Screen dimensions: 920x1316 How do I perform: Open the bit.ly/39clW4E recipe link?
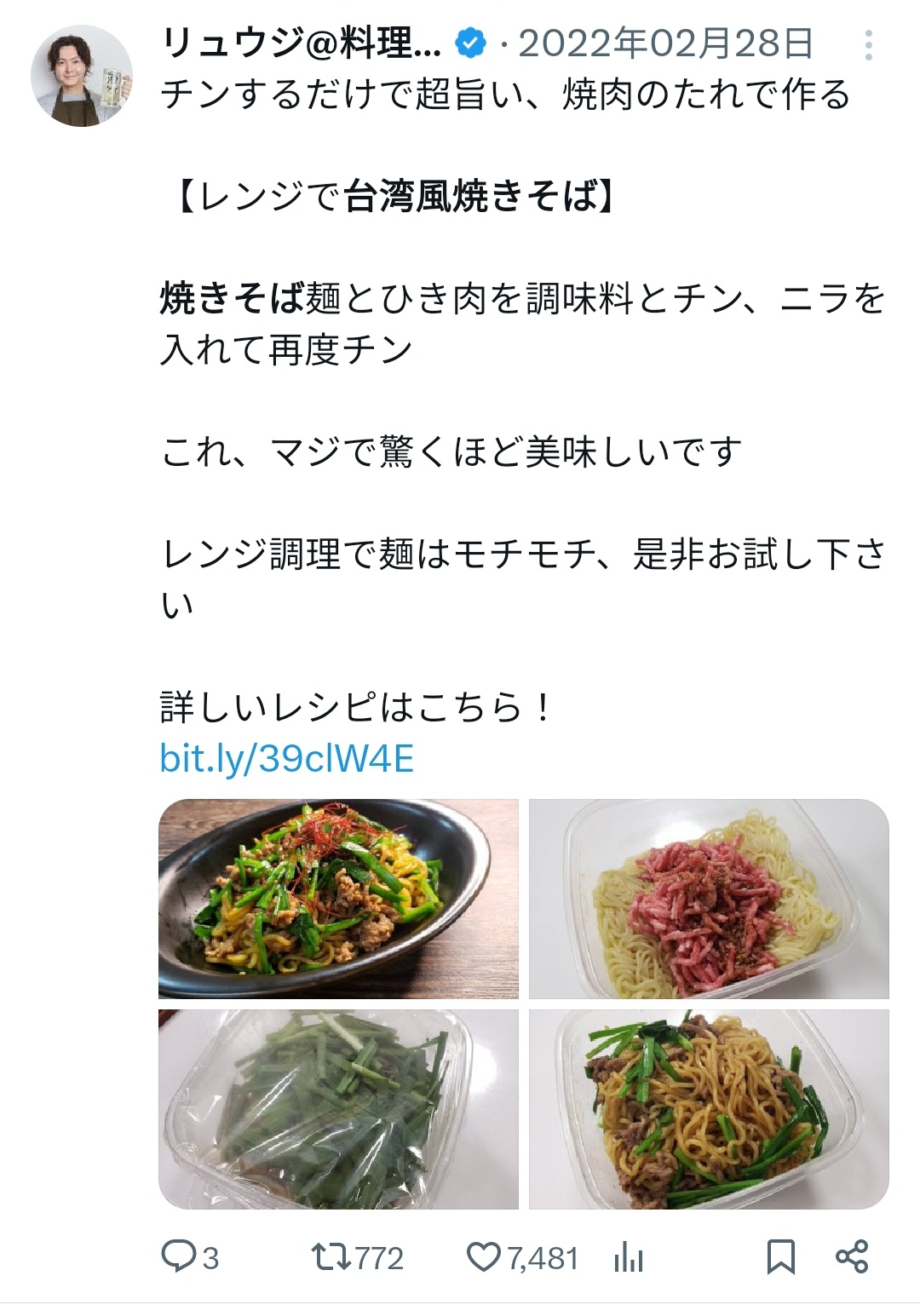[x=286, y=757]
